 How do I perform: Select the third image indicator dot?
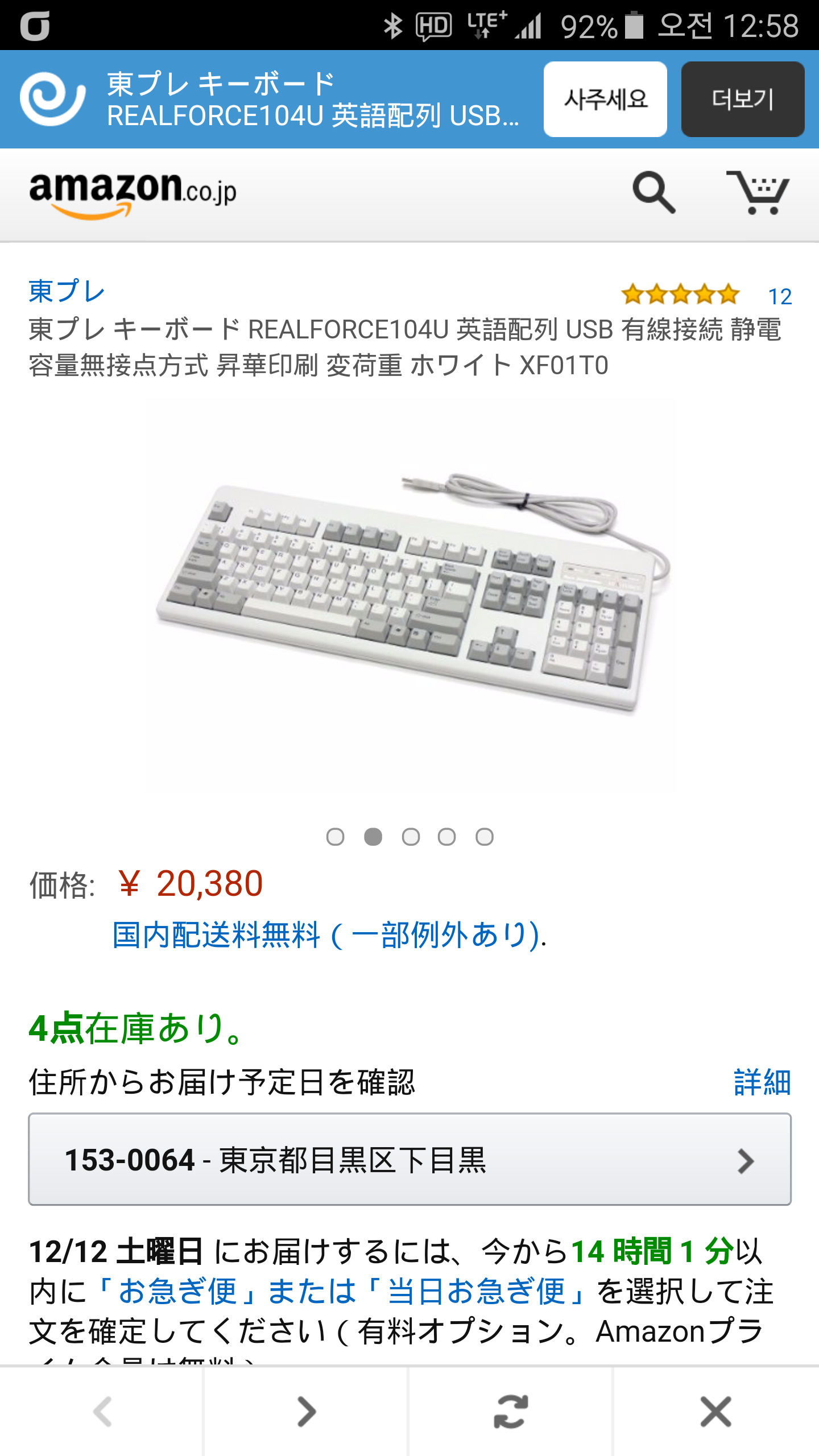(411, 837)
